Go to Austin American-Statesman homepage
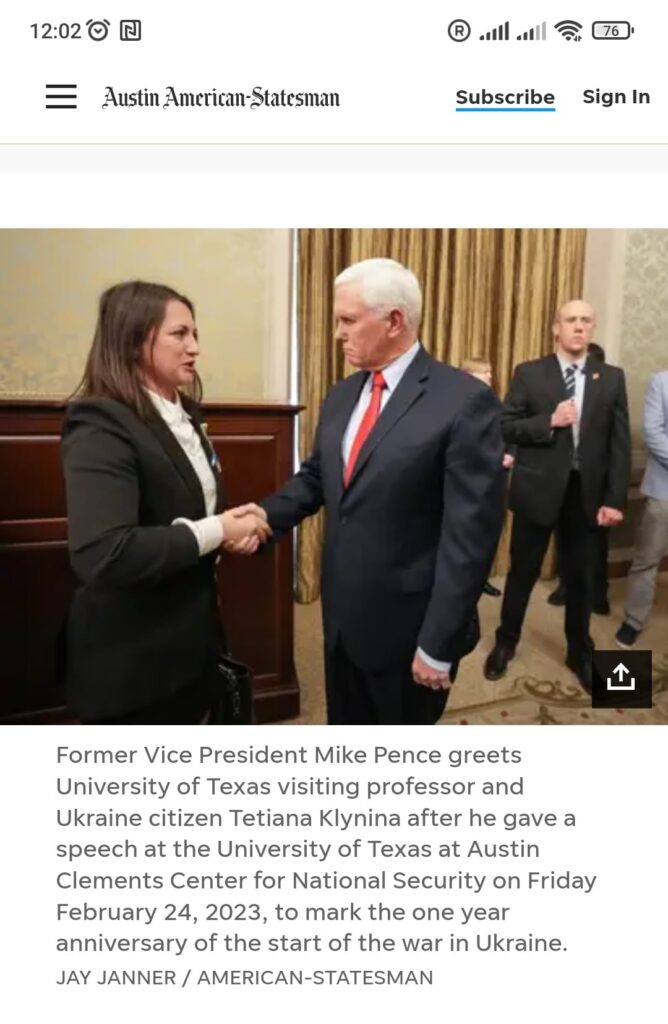 coord(221,97)
